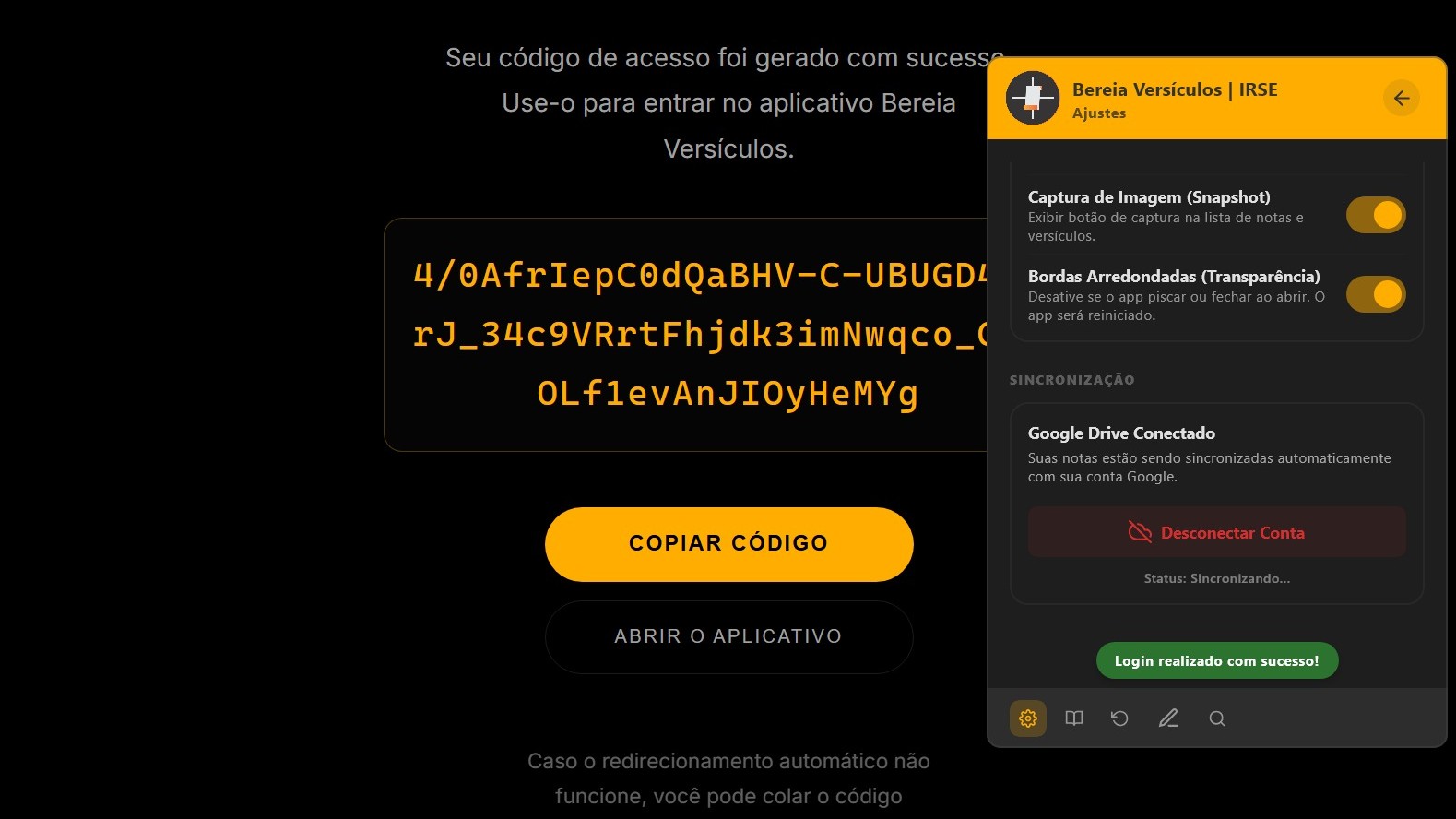Toggle Captura de Imagem (Snapshot) switch
The image size is (1456, 819).
[x=1375, y=215]
